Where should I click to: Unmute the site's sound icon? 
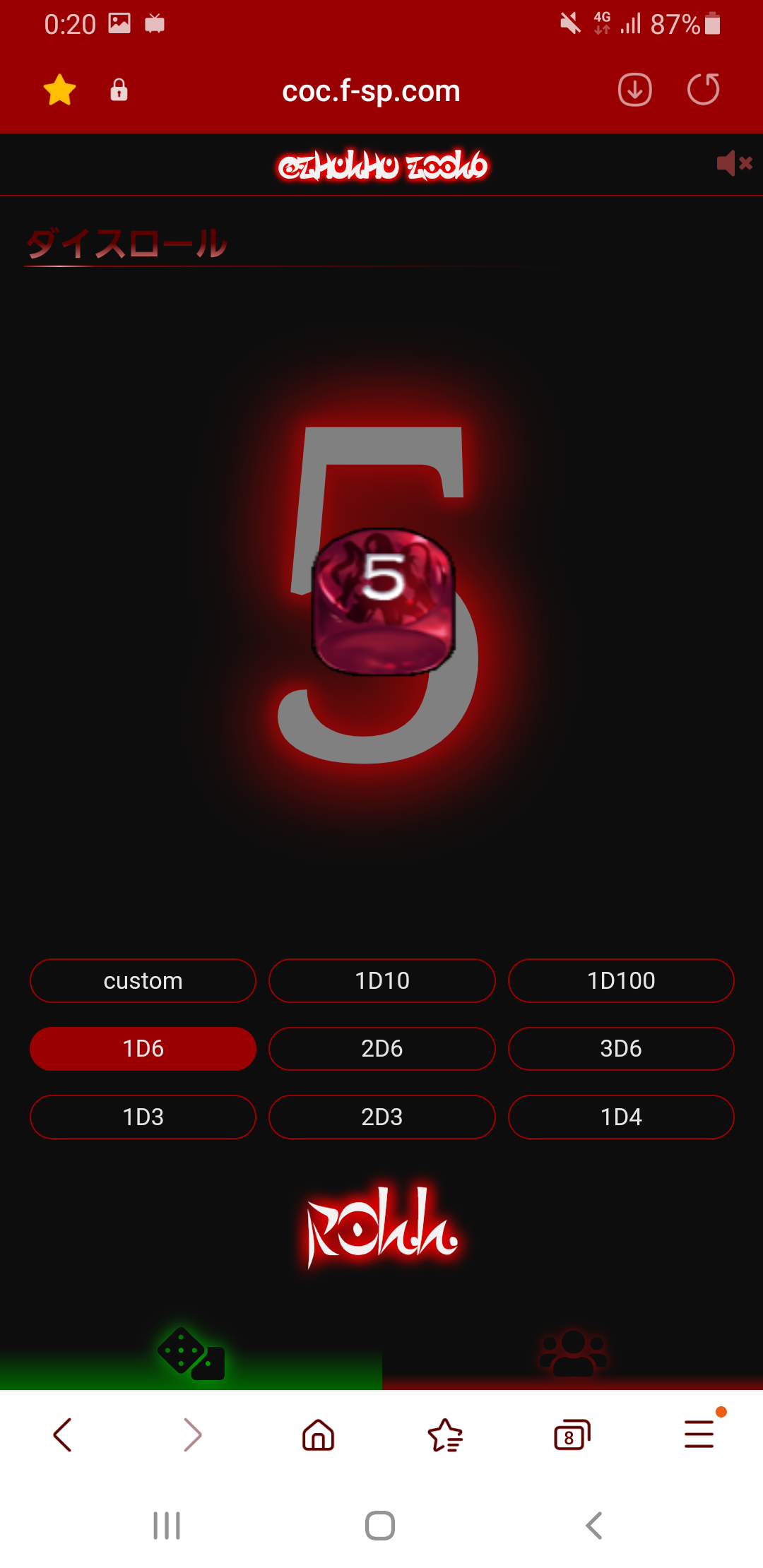click(x=734, y=164)
